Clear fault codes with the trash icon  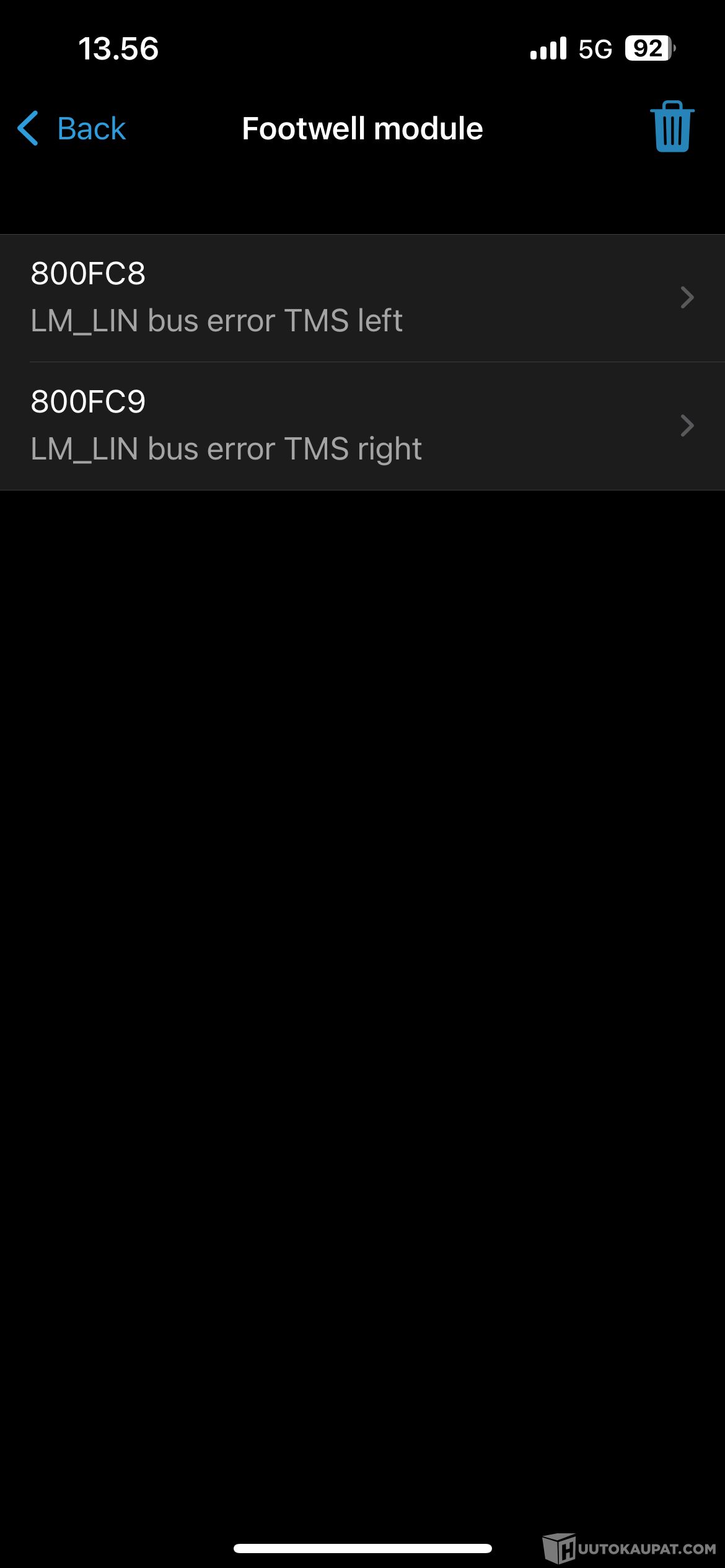click(x=672, y=127)
